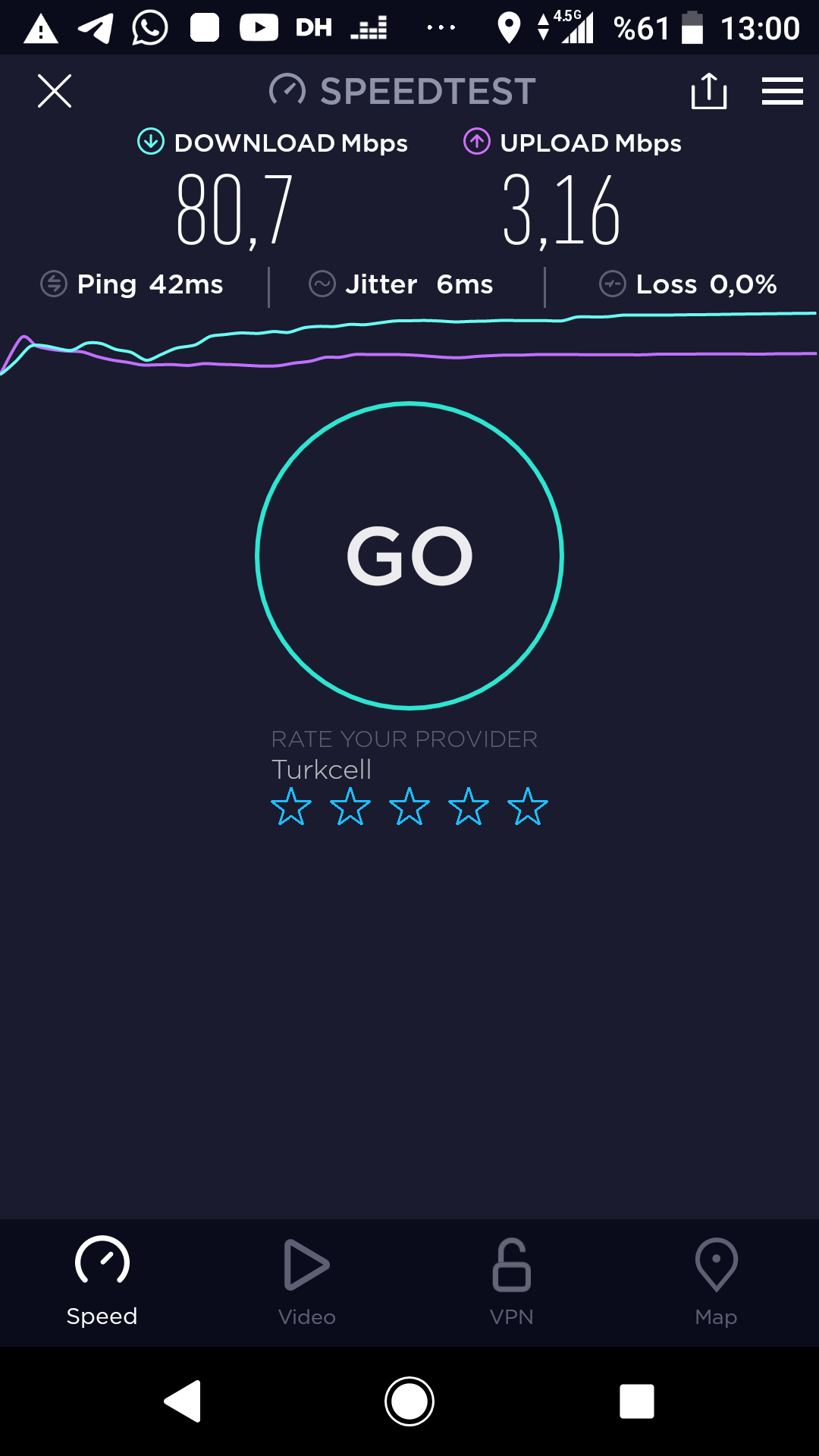Go to the home screen

coord(409,1401)
